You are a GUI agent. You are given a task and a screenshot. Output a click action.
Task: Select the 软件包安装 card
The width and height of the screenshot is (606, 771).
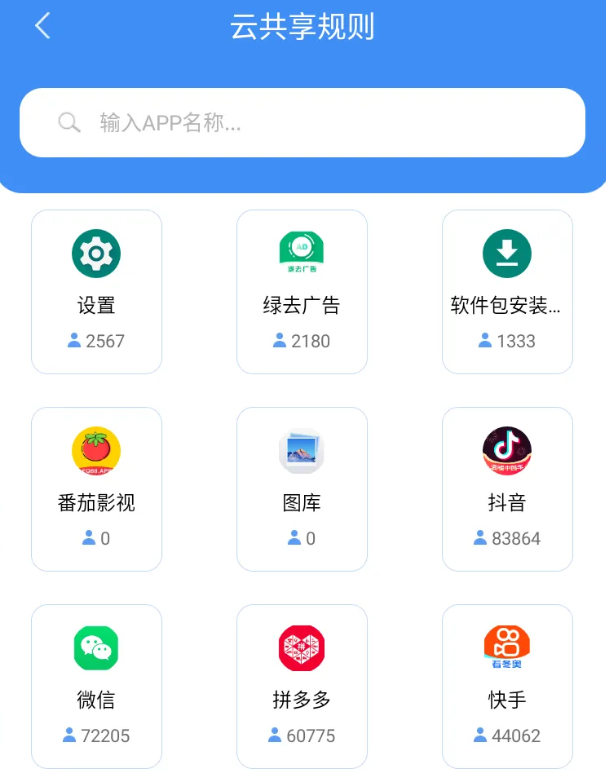[507, 291]
